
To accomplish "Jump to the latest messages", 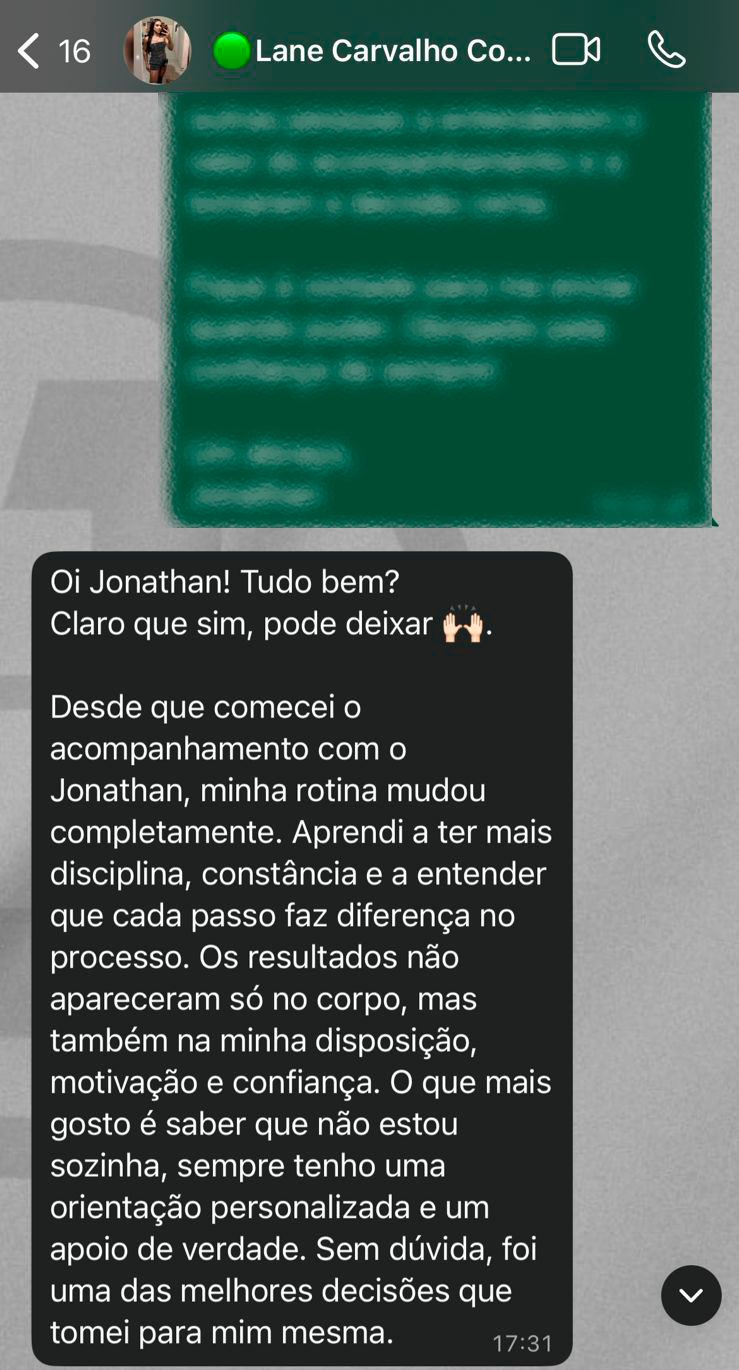I will click(691, 1295).
